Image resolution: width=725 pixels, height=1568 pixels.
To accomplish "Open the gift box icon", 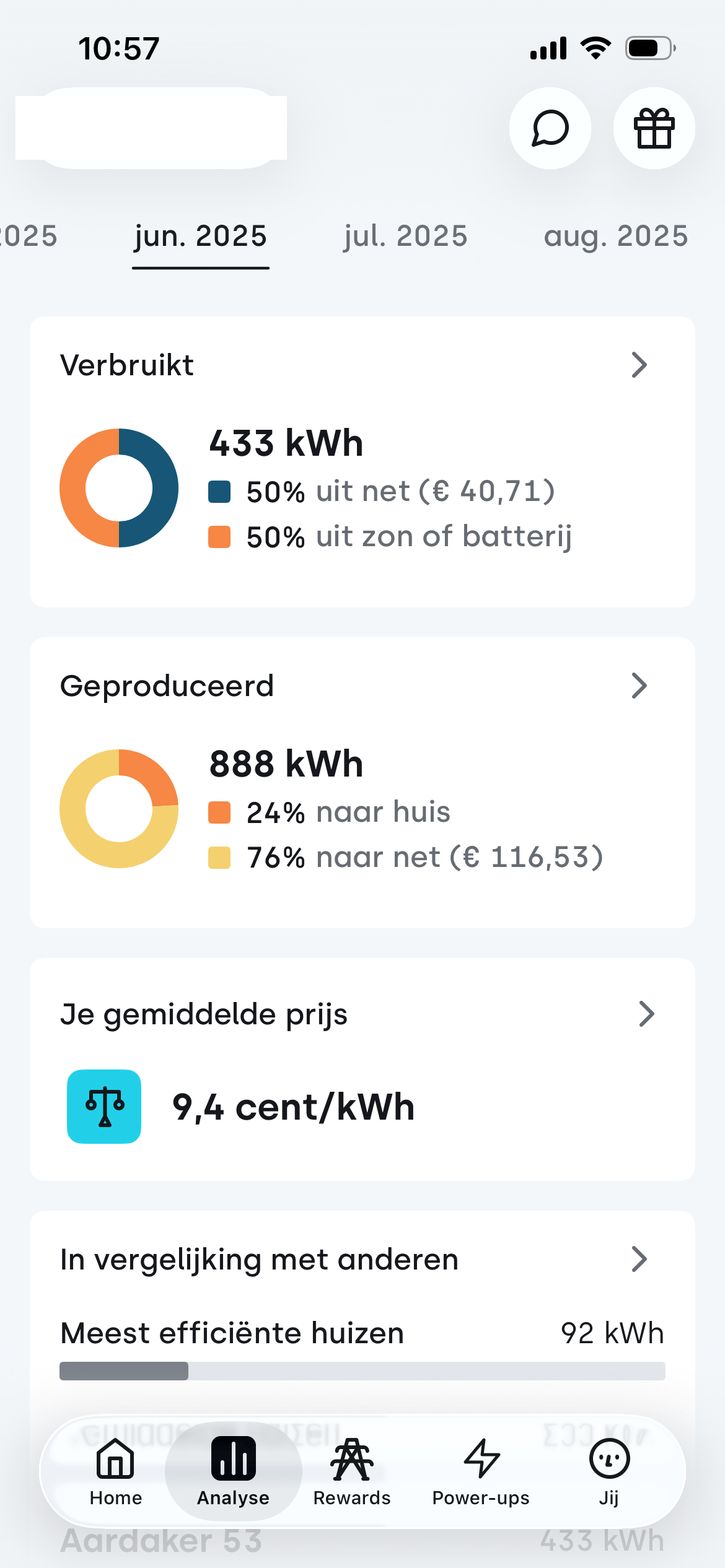I will tap(654, 128).
